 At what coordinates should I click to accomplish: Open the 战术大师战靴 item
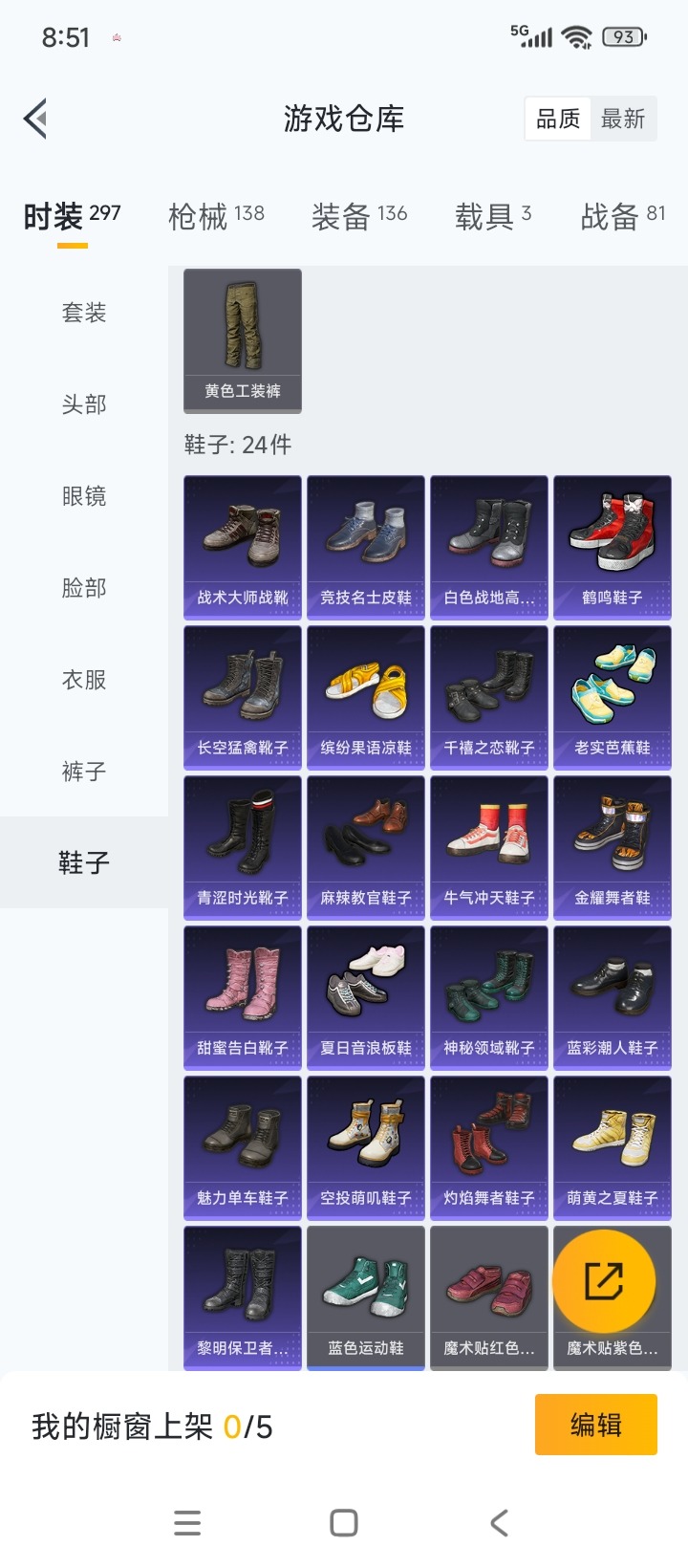point(243,548)
